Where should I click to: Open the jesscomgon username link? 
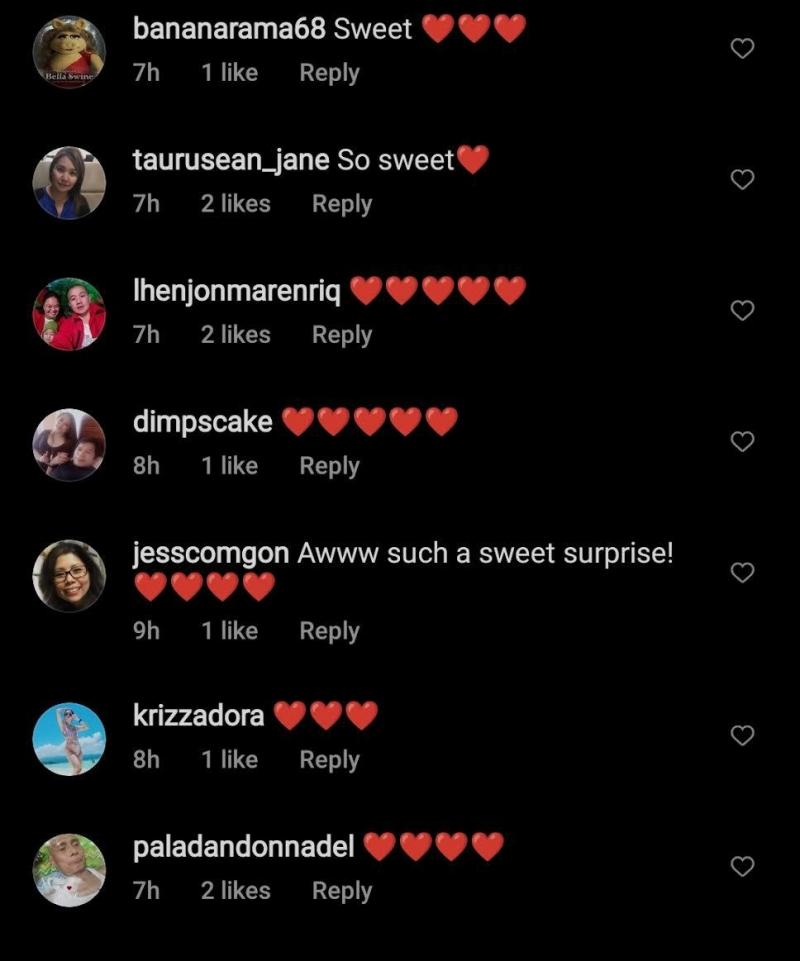(x=211, y=553)
